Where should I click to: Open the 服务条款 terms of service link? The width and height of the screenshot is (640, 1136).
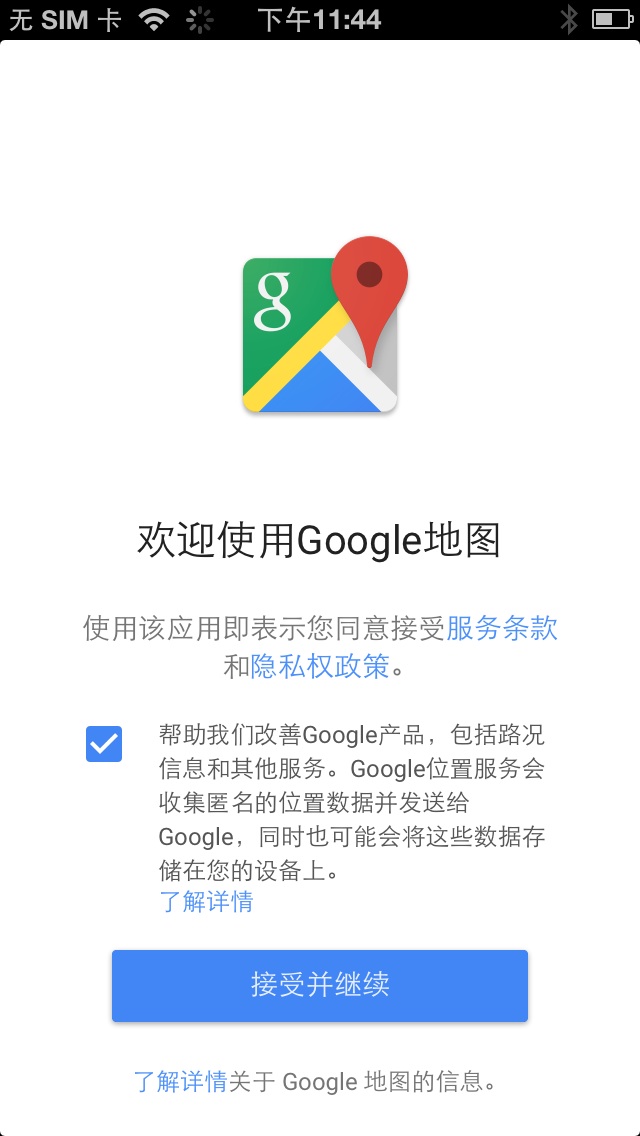(501, 628)
